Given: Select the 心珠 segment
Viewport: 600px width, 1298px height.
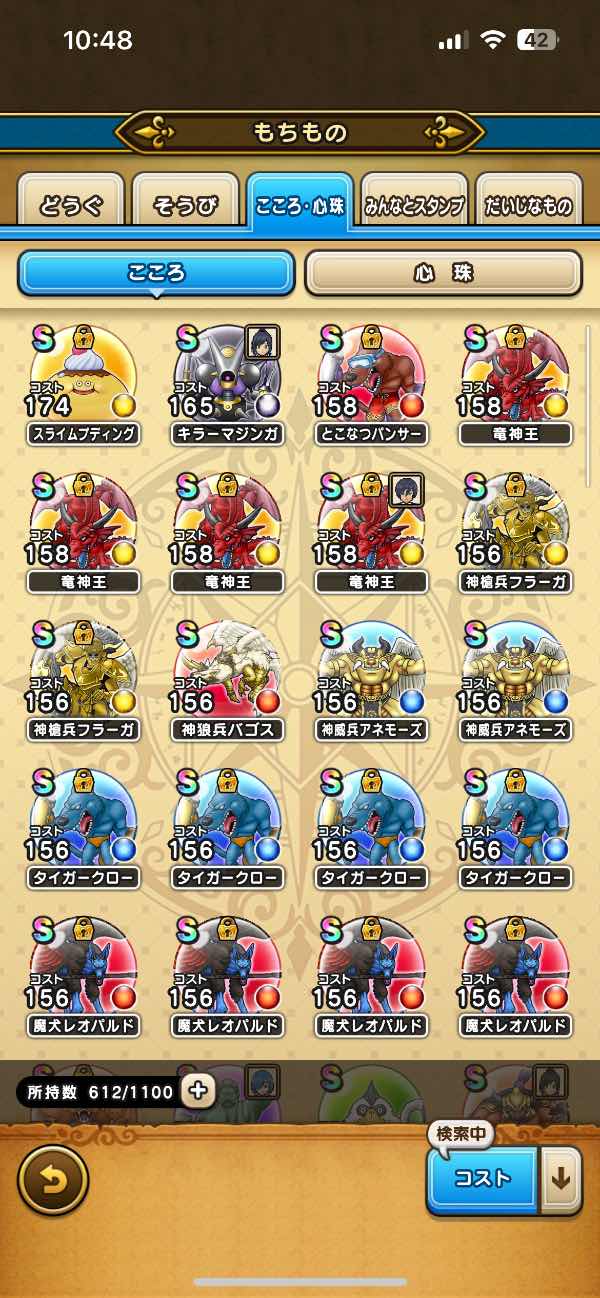Looking at the screenshot, I should coord(443,273).
